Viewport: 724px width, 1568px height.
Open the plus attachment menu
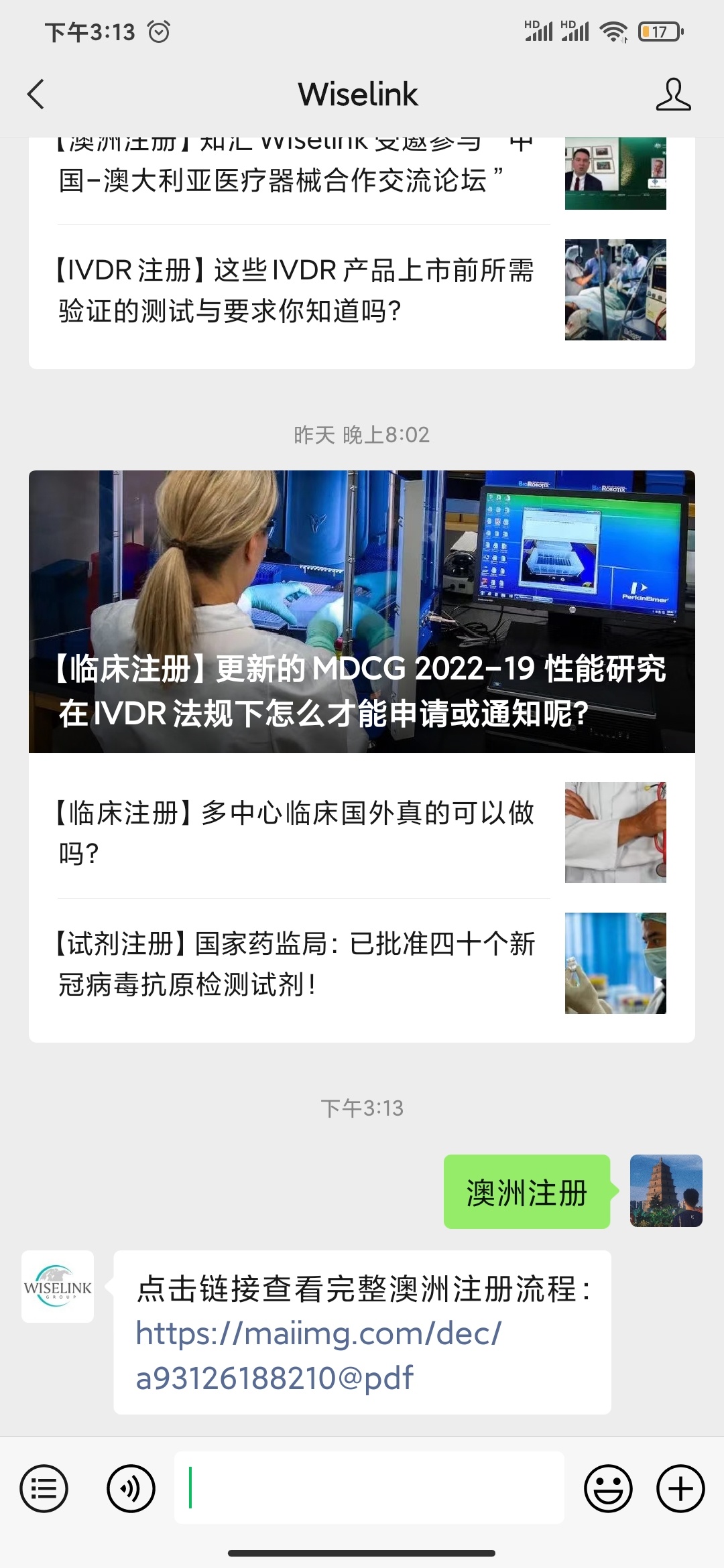680,1489
